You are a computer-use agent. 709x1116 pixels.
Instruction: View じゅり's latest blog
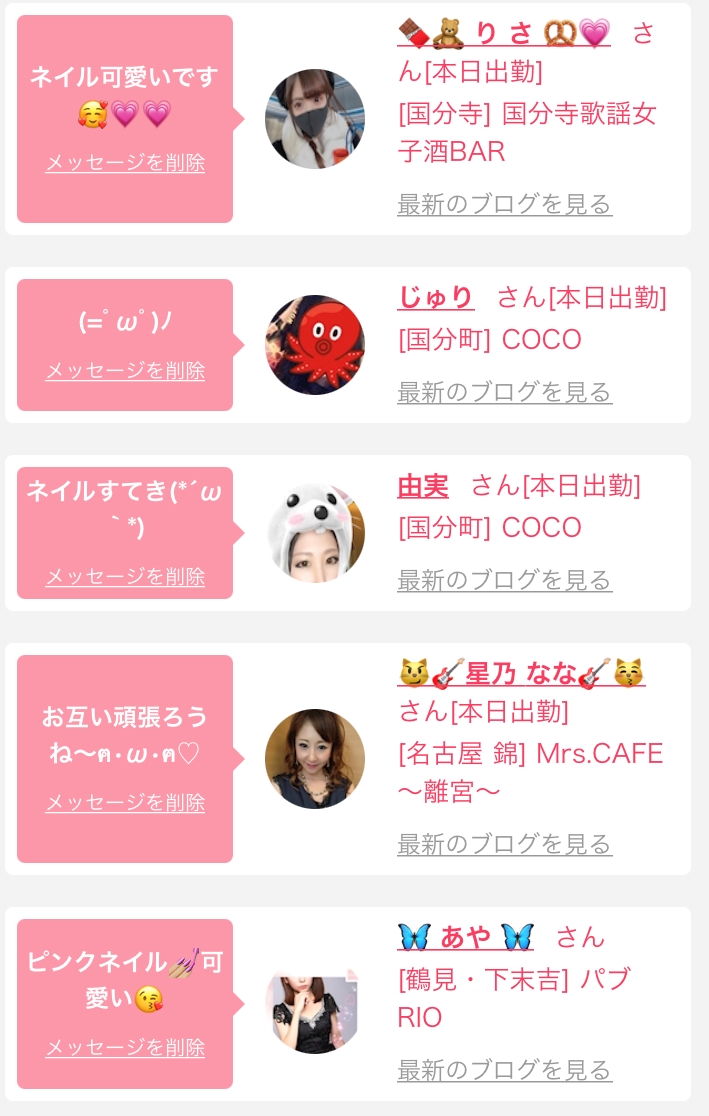tap(505, 392)
